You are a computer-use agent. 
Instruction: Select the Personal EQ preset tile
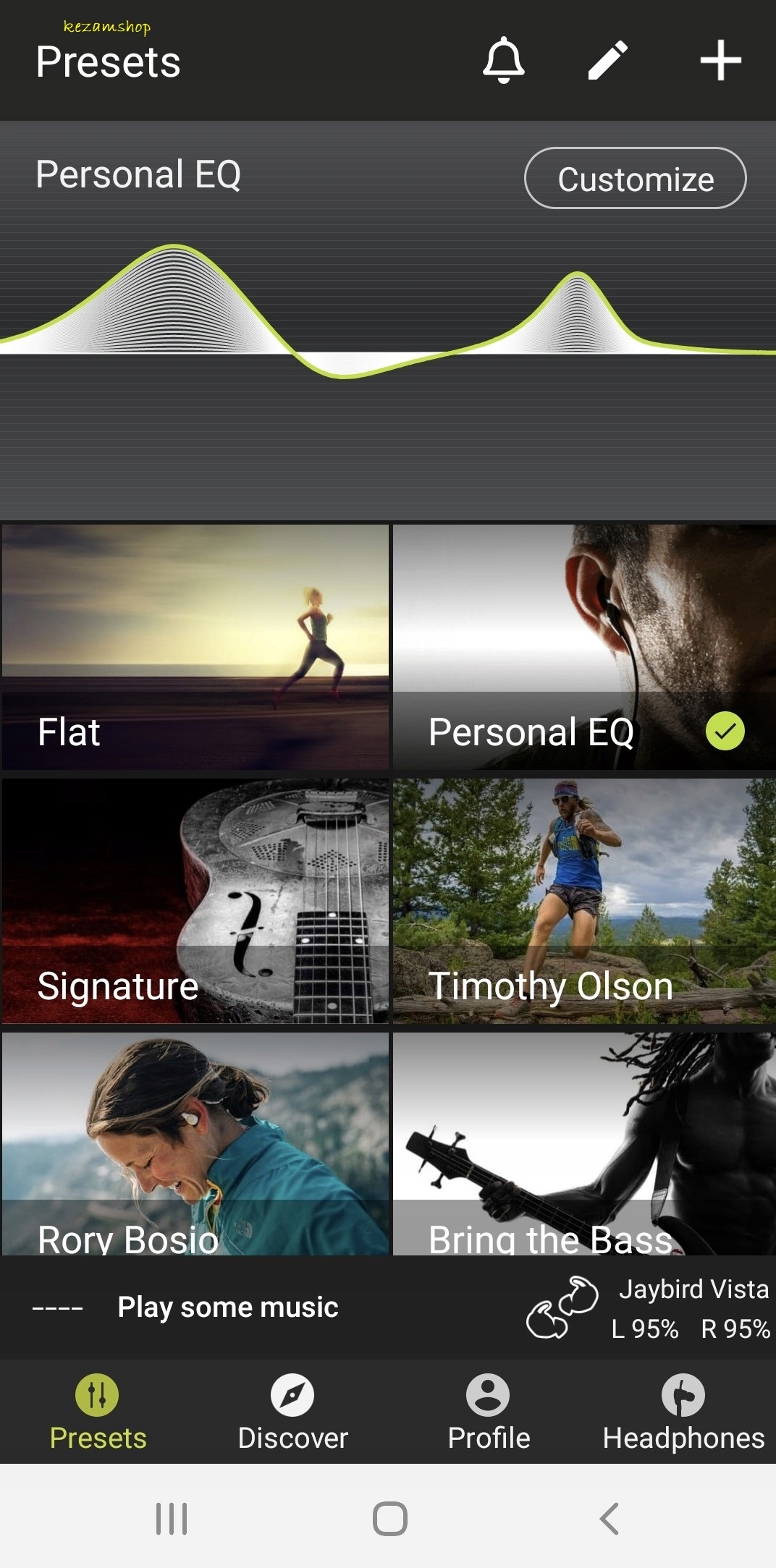pos(583,647)
